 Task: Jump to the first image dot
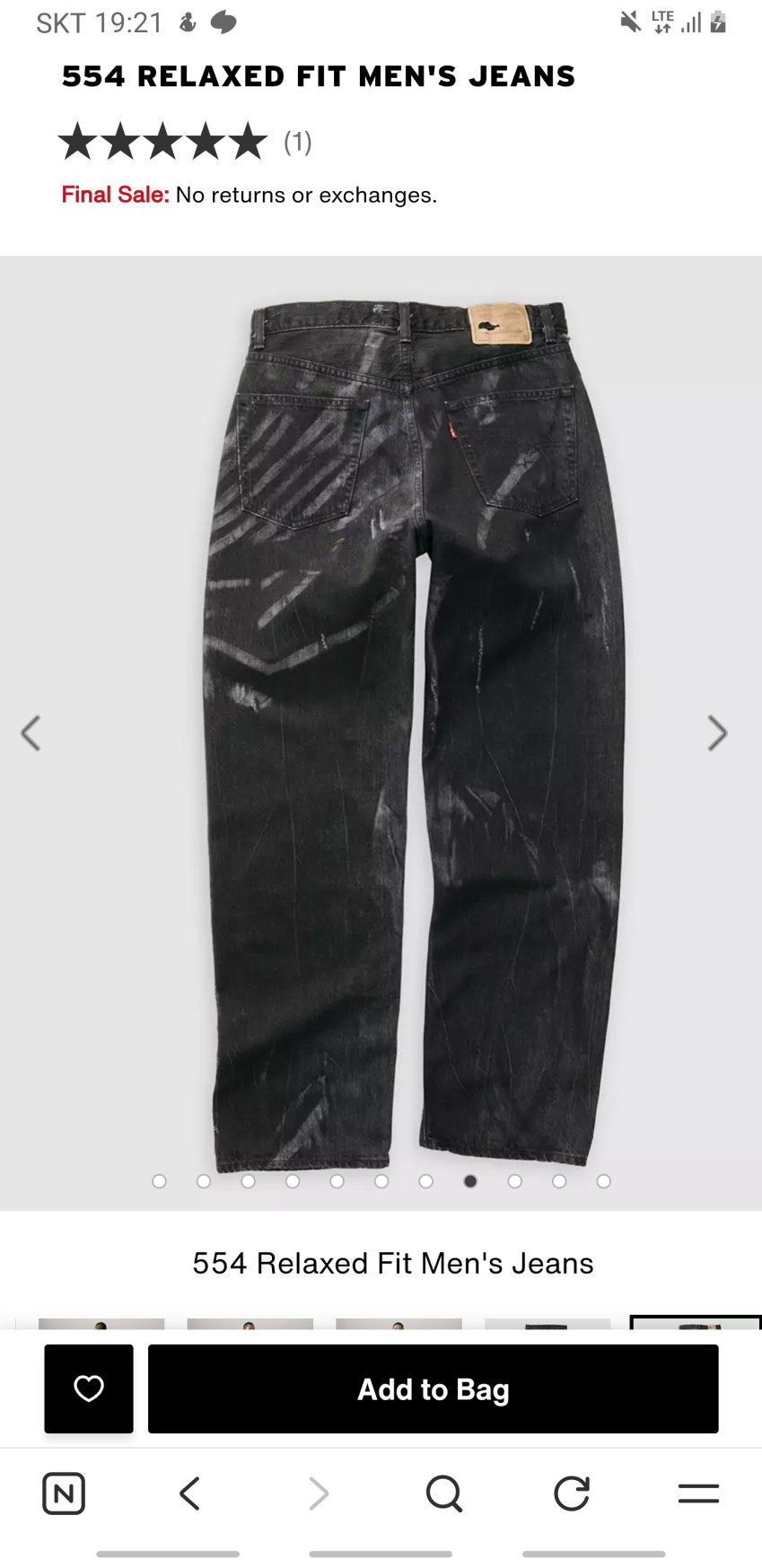pos(160,1181)
